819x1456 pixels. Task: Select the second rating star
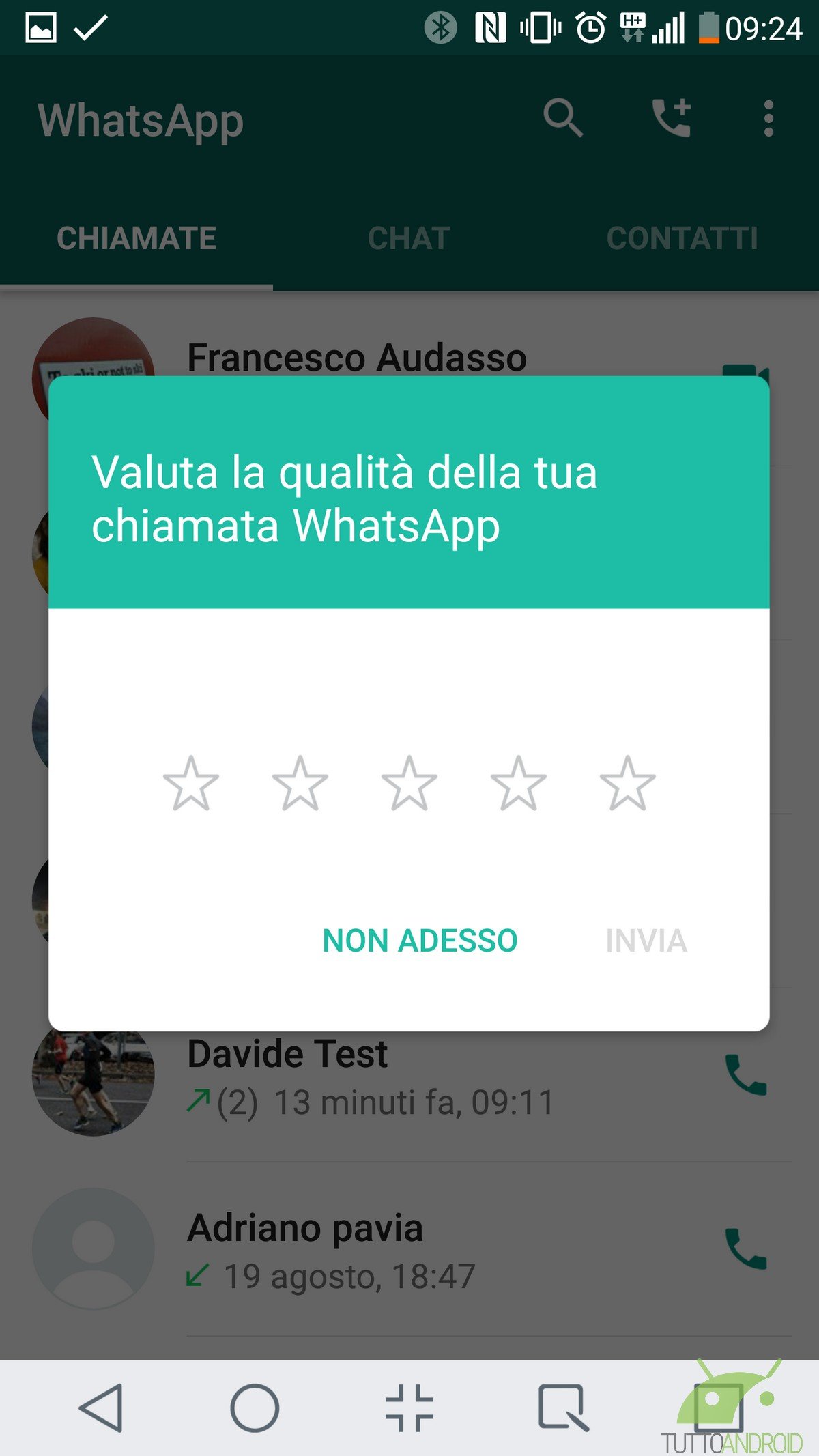coord(300,783)
